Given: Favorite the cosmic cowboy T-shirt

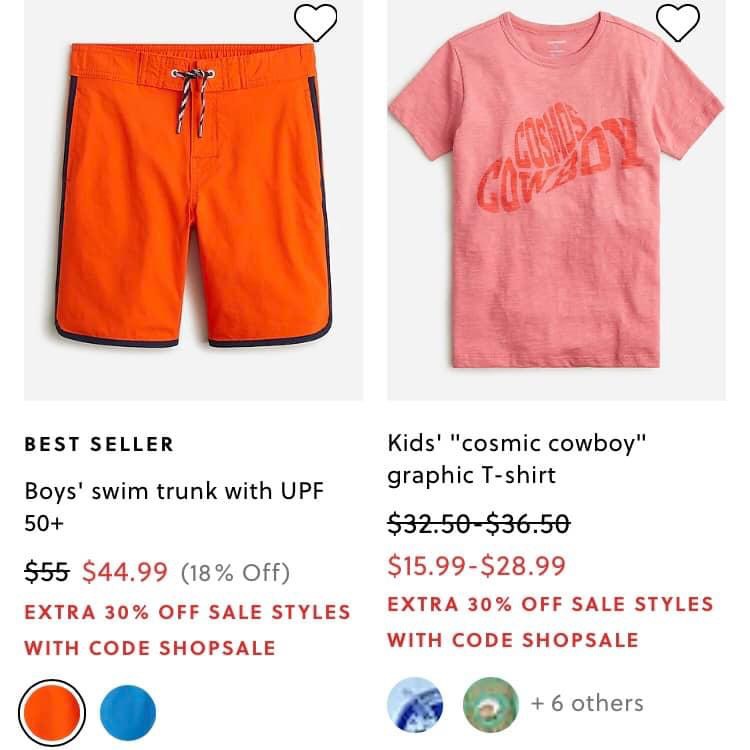Looking at the screenshot, I should [678, 22].
